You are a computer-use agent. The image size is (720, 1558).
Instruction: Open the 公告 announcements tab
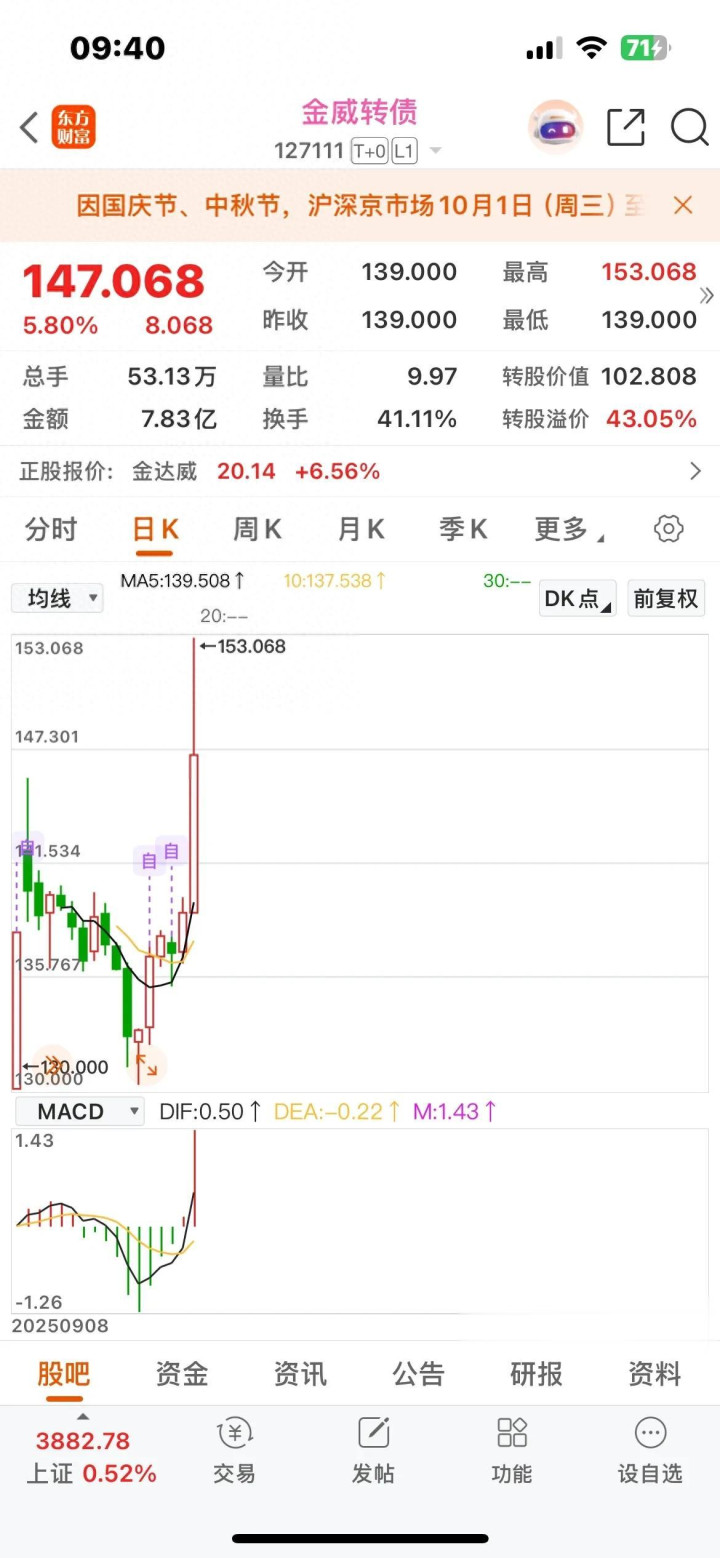point(418,1374)
